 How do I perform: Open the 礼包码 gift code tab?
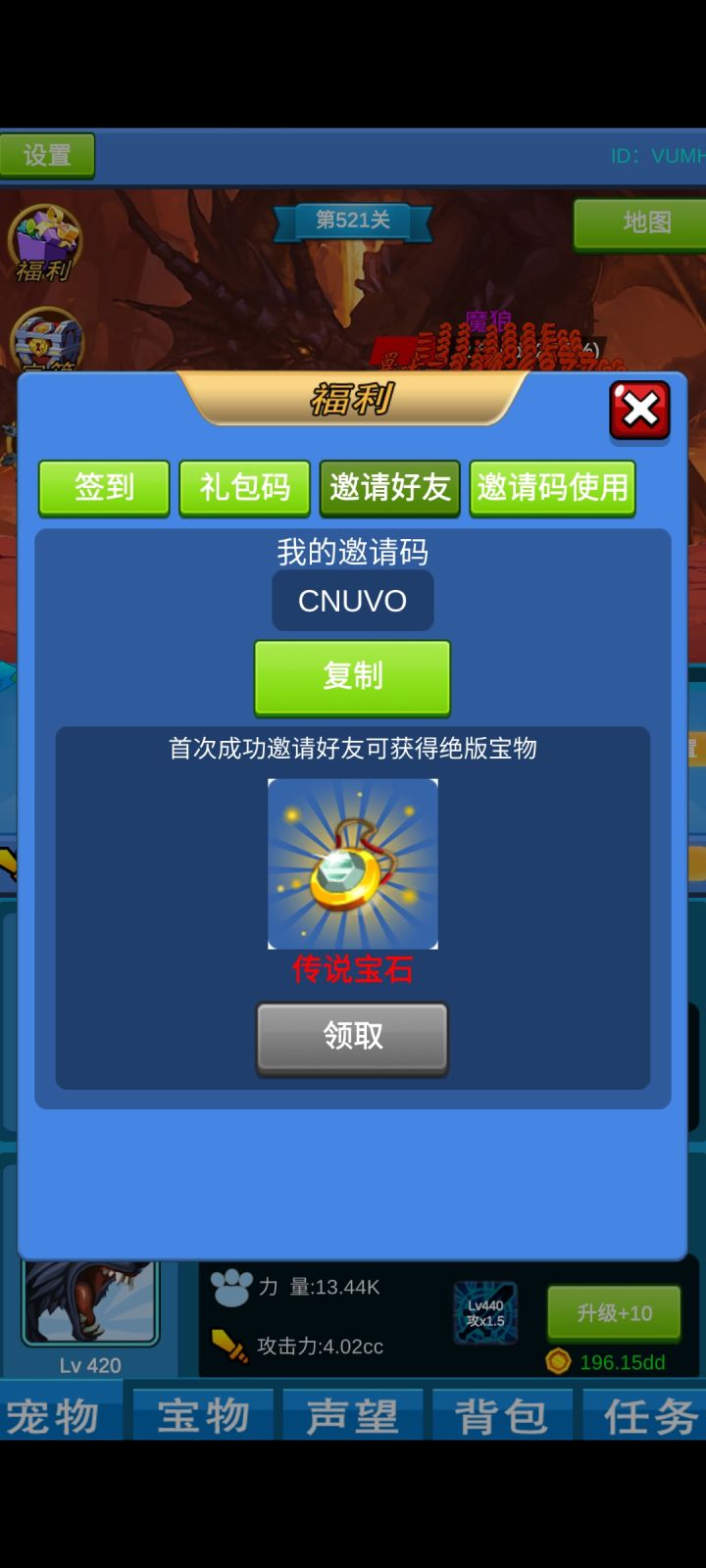pos(244,488)
